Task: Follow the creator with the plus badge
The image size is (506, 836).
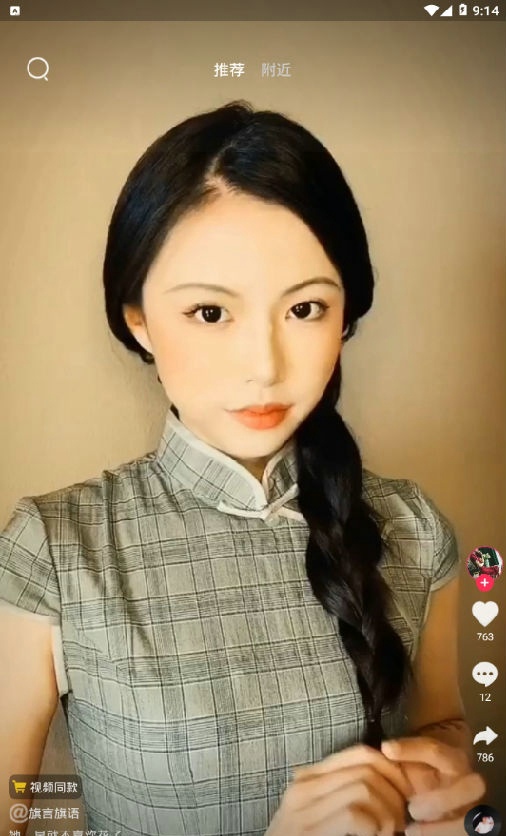Action: pyautogui.click(x=484, y=583)
